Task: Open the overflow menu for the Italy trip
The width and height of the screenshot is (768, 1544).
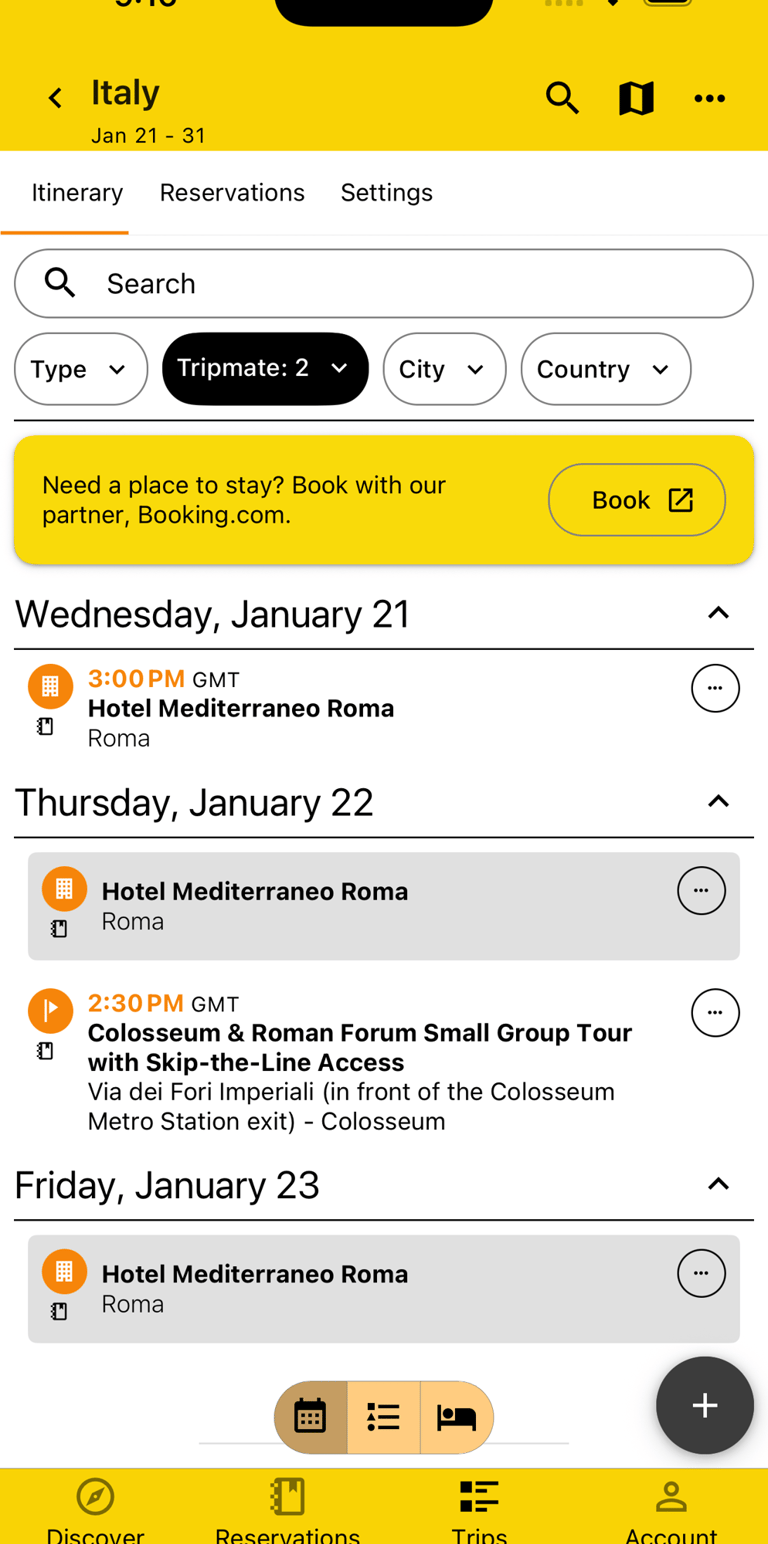Action: click(710, 98)
